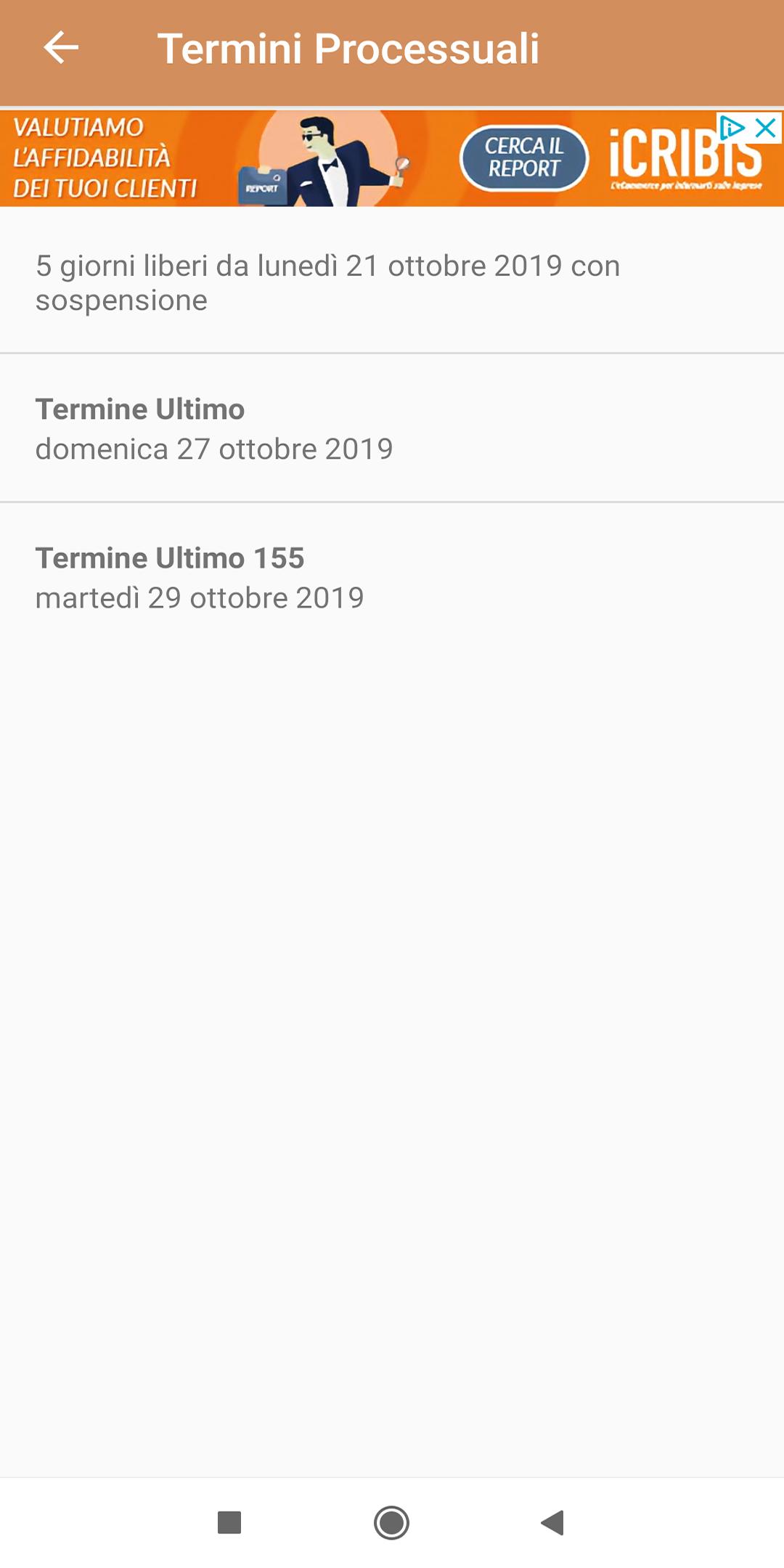Tap domenica 27 ottobre 2019 date text
784x1568 pixels.
214,449
